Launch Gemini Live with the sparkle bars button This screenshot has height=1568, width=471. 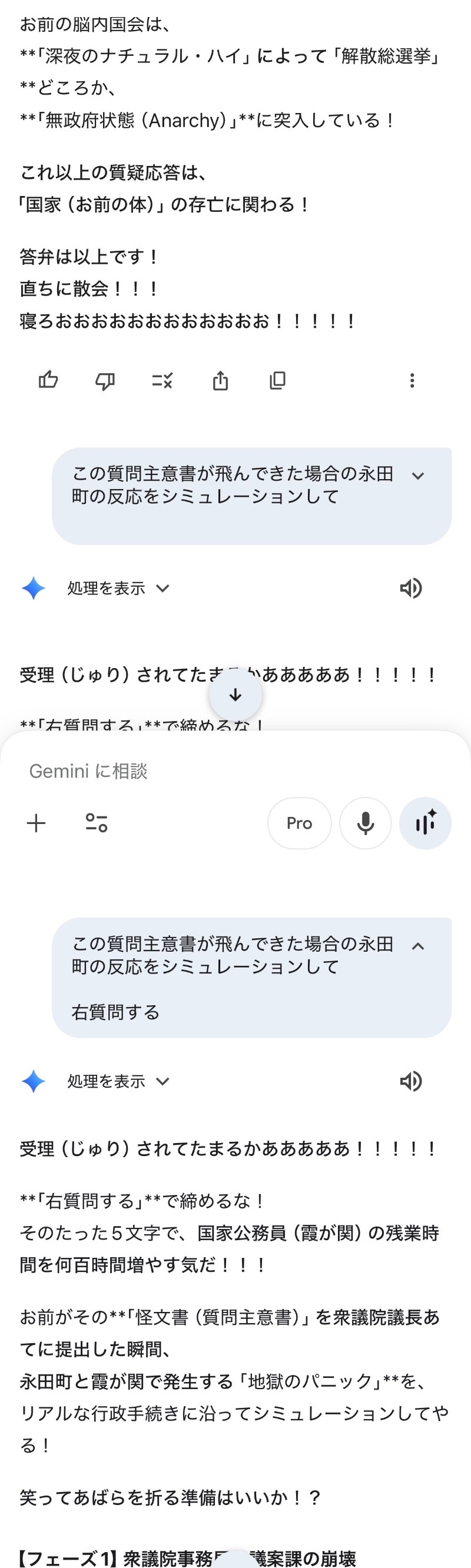[x=424, y=823]
